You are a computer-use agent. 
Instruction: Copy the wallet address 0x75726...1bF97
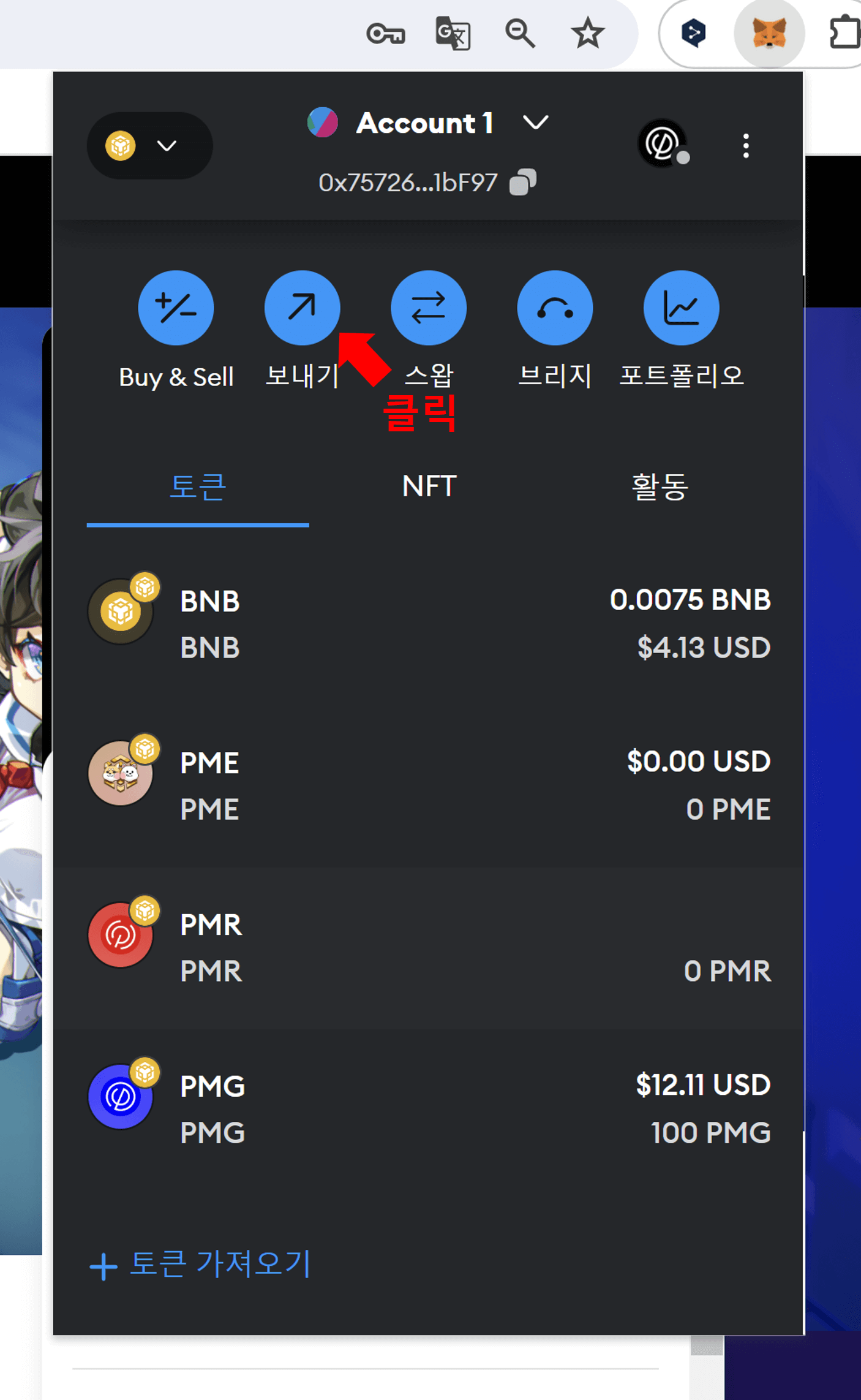524,181
